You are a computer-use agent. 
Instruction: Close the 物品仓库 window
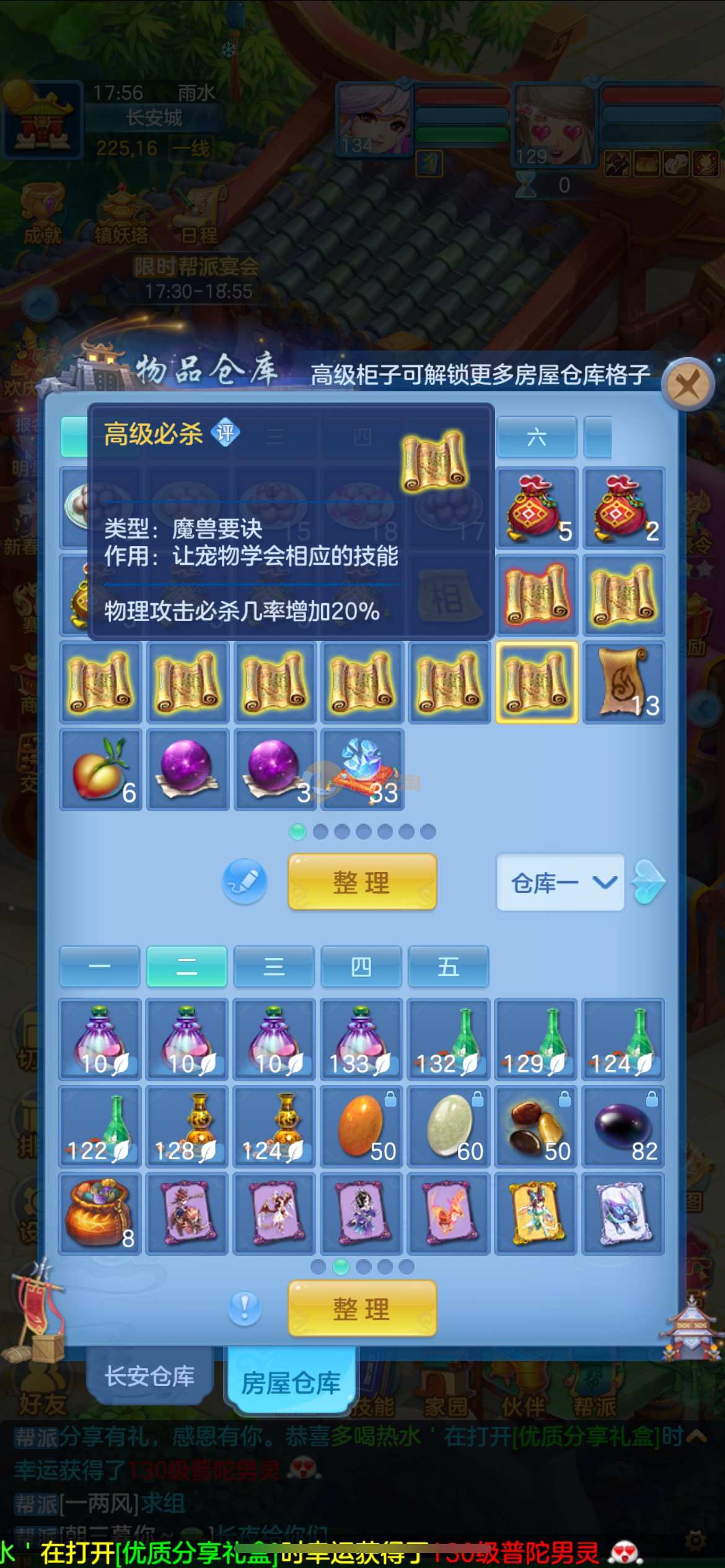687,386
